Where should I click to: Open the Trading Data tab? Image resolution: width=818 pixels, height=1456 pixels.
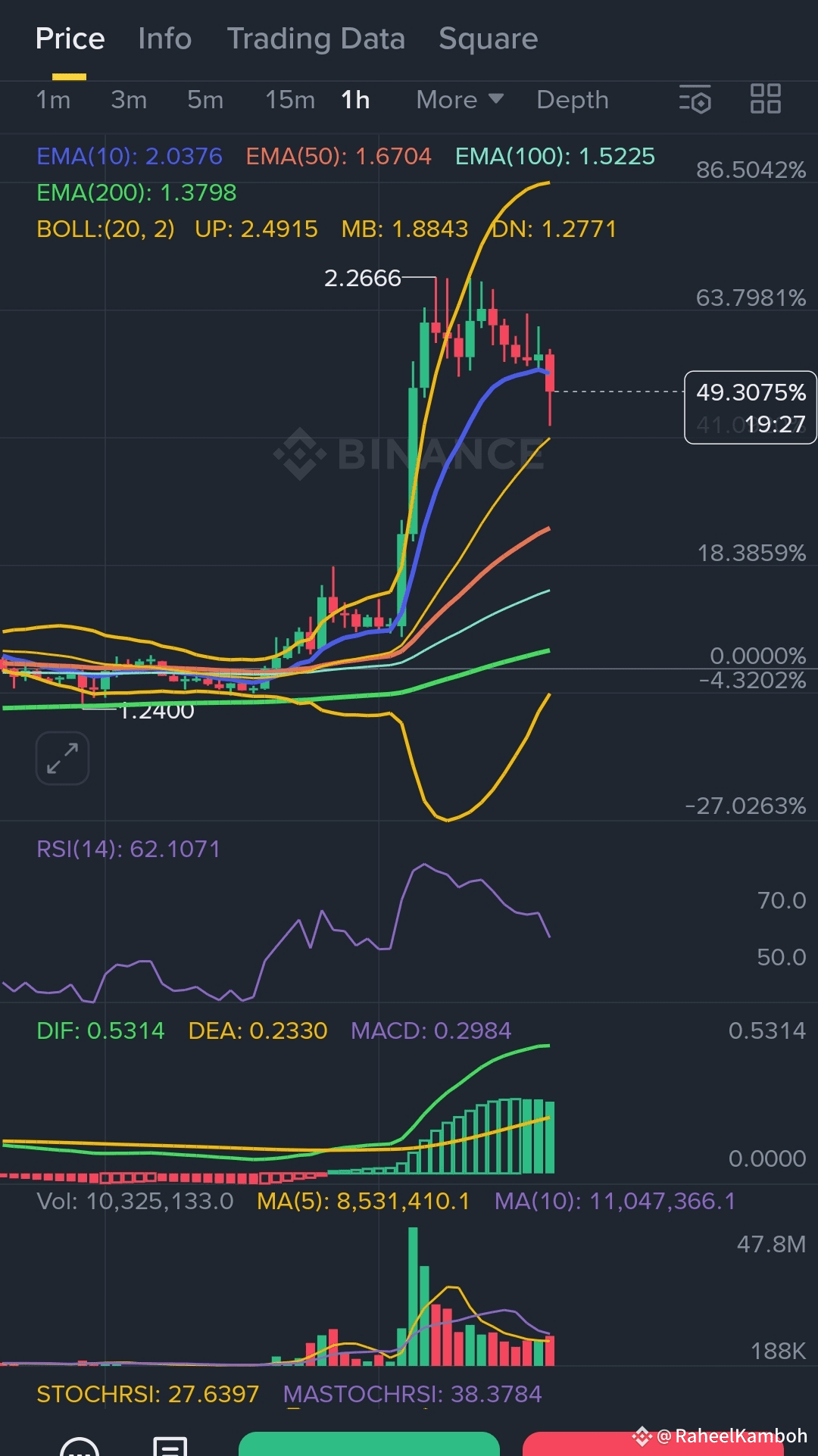pos(316,39)
